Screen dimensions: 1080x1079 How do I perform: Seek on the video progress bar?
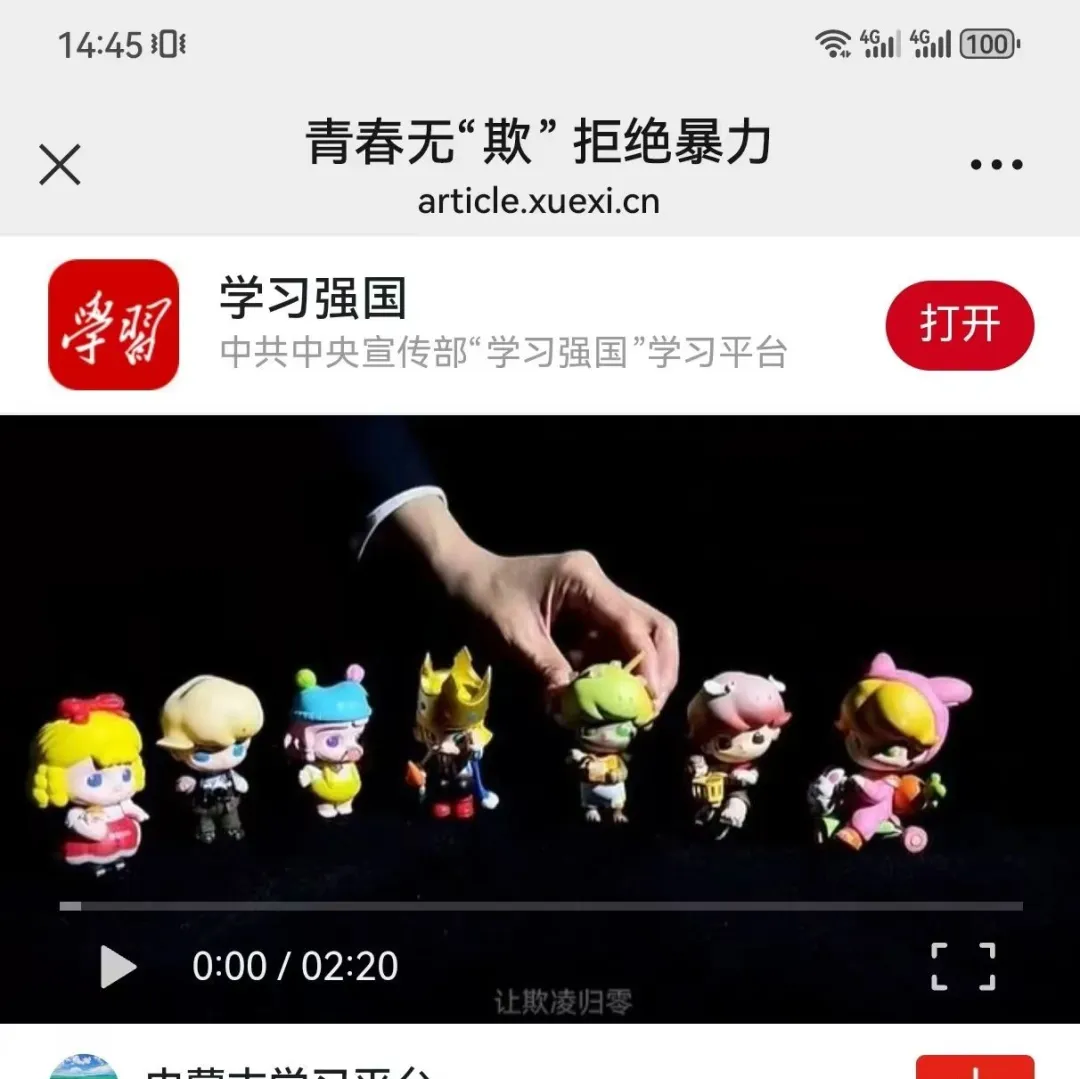coord(540,906)
